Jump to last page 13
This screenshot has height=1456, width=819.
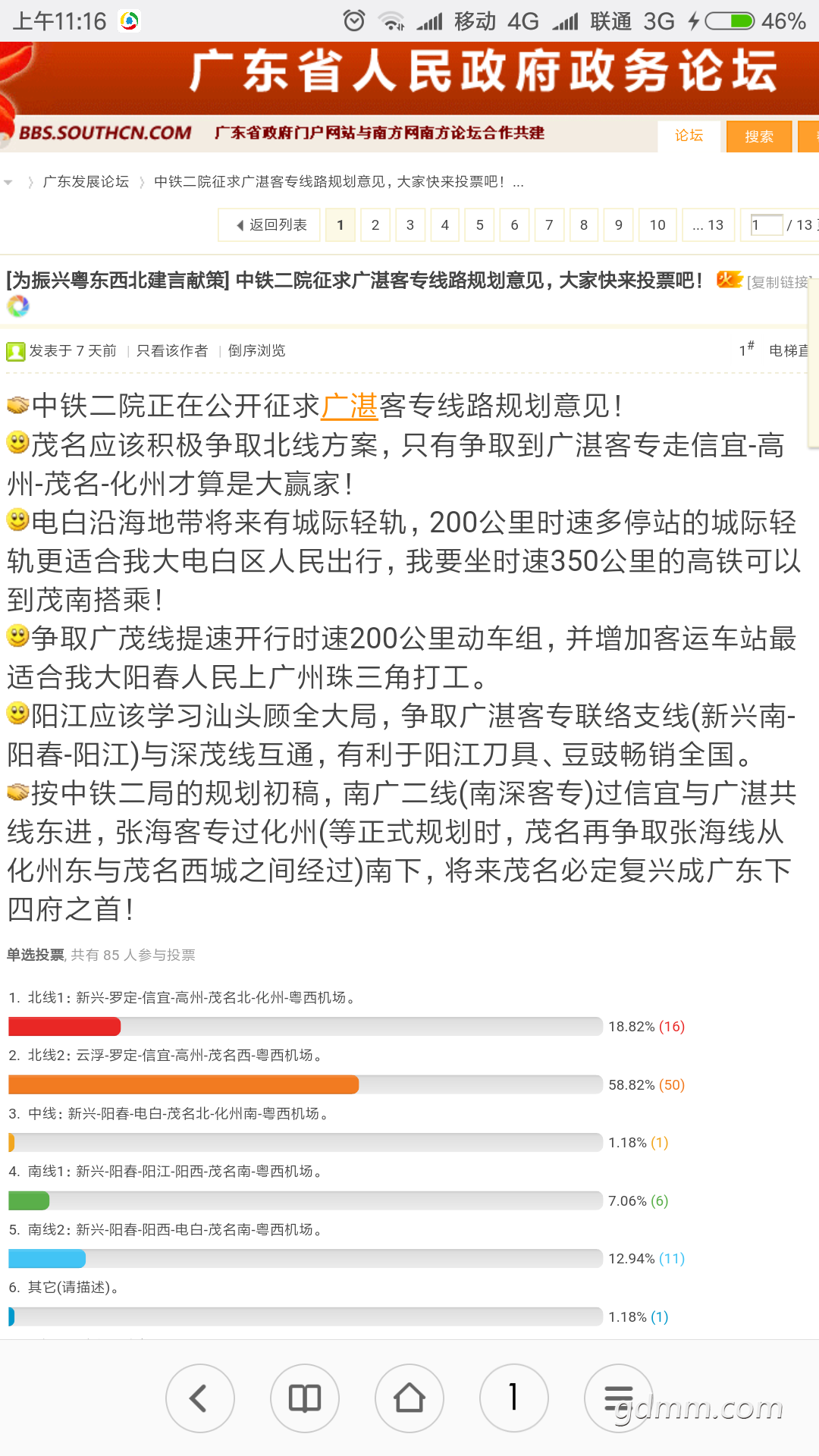(708, 225)
